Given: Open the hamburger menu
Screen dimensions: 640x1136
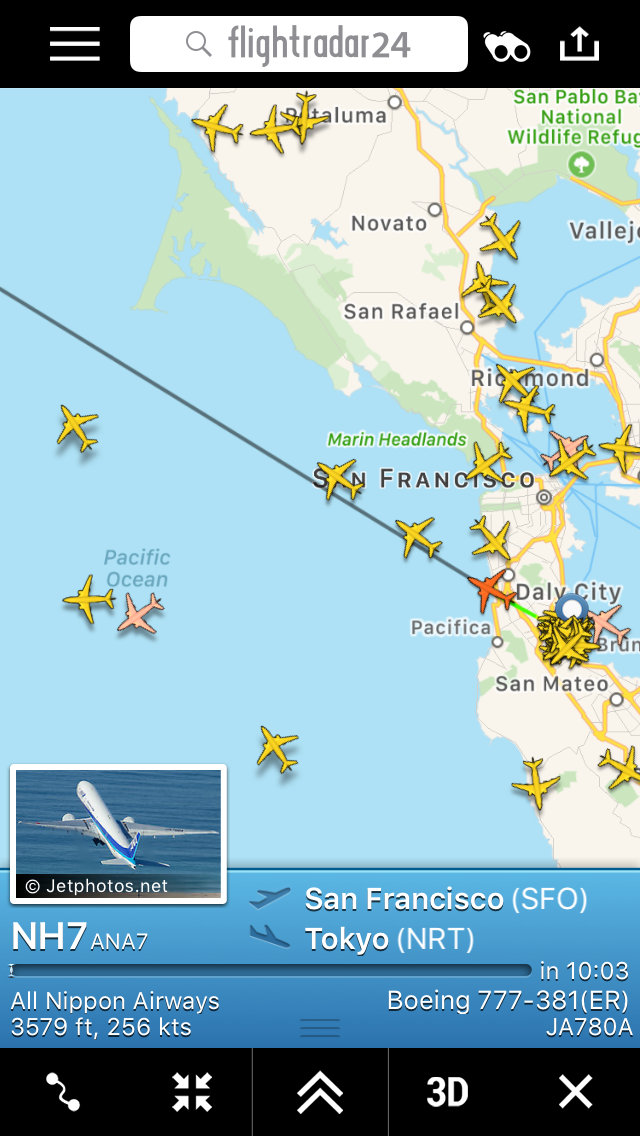Looking at the screenshot, I should [x=75, y=44].
